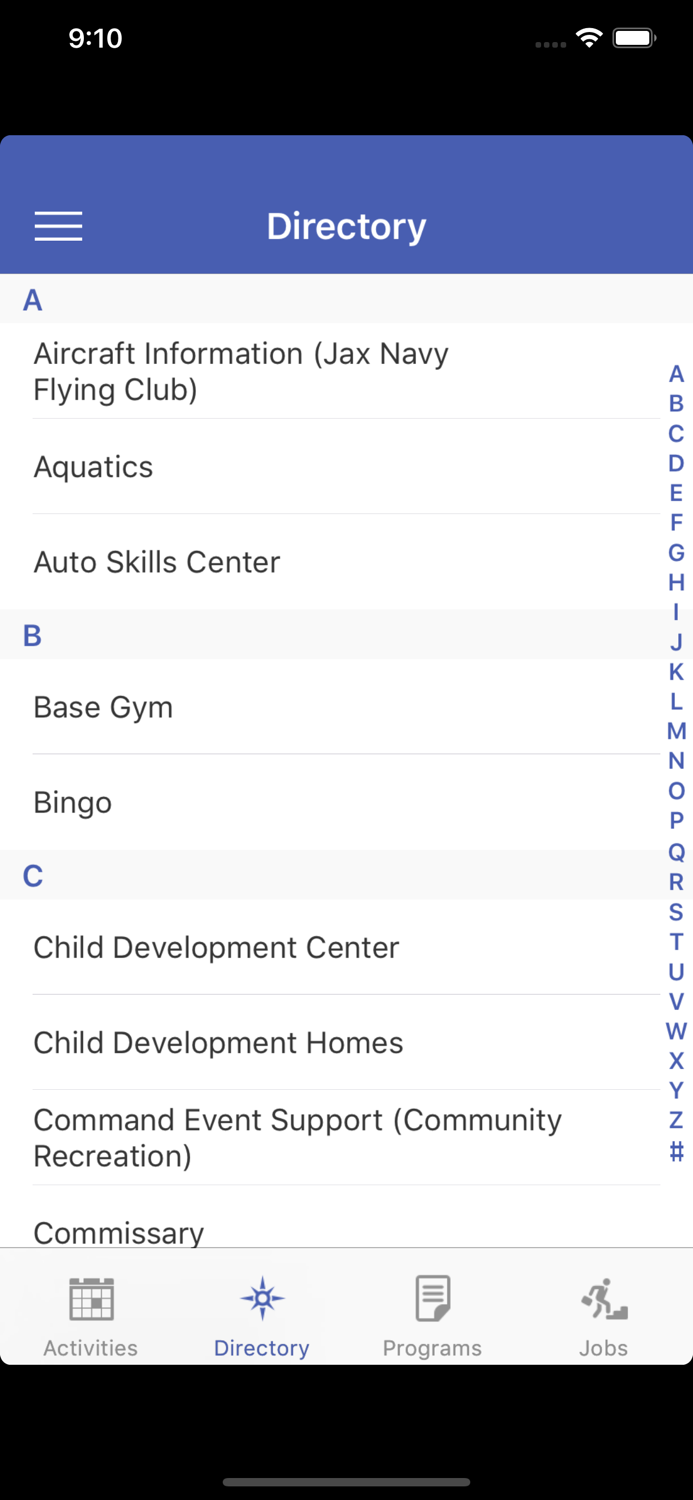Open Child Development Center

[216, 947]
